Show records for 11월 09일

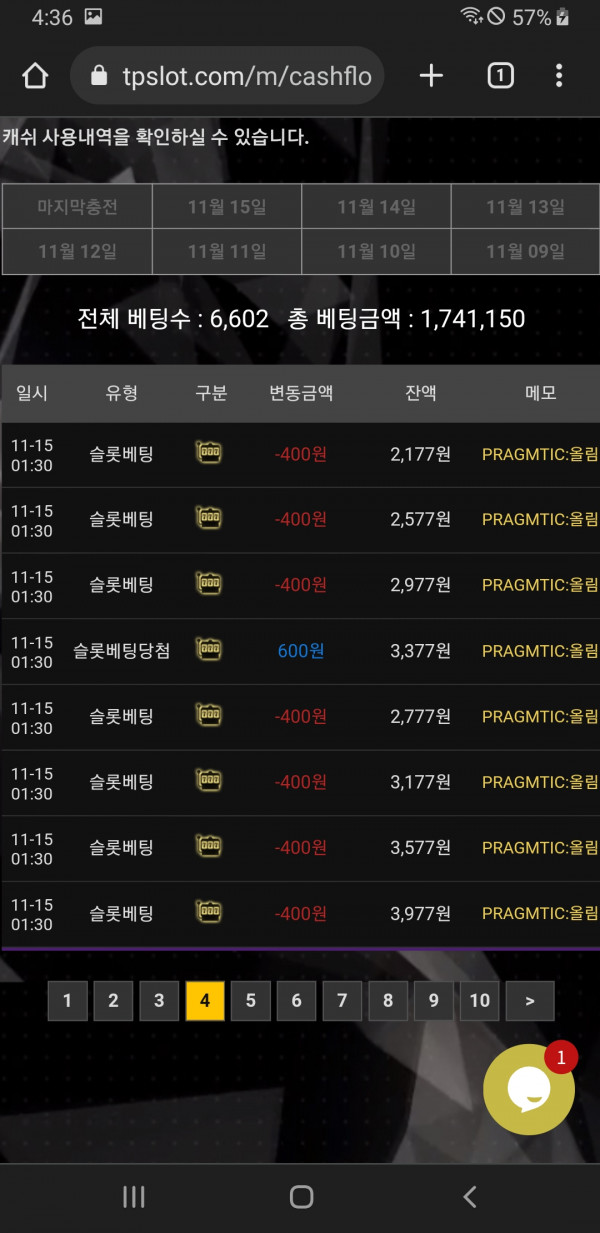[x=525, y=252]
